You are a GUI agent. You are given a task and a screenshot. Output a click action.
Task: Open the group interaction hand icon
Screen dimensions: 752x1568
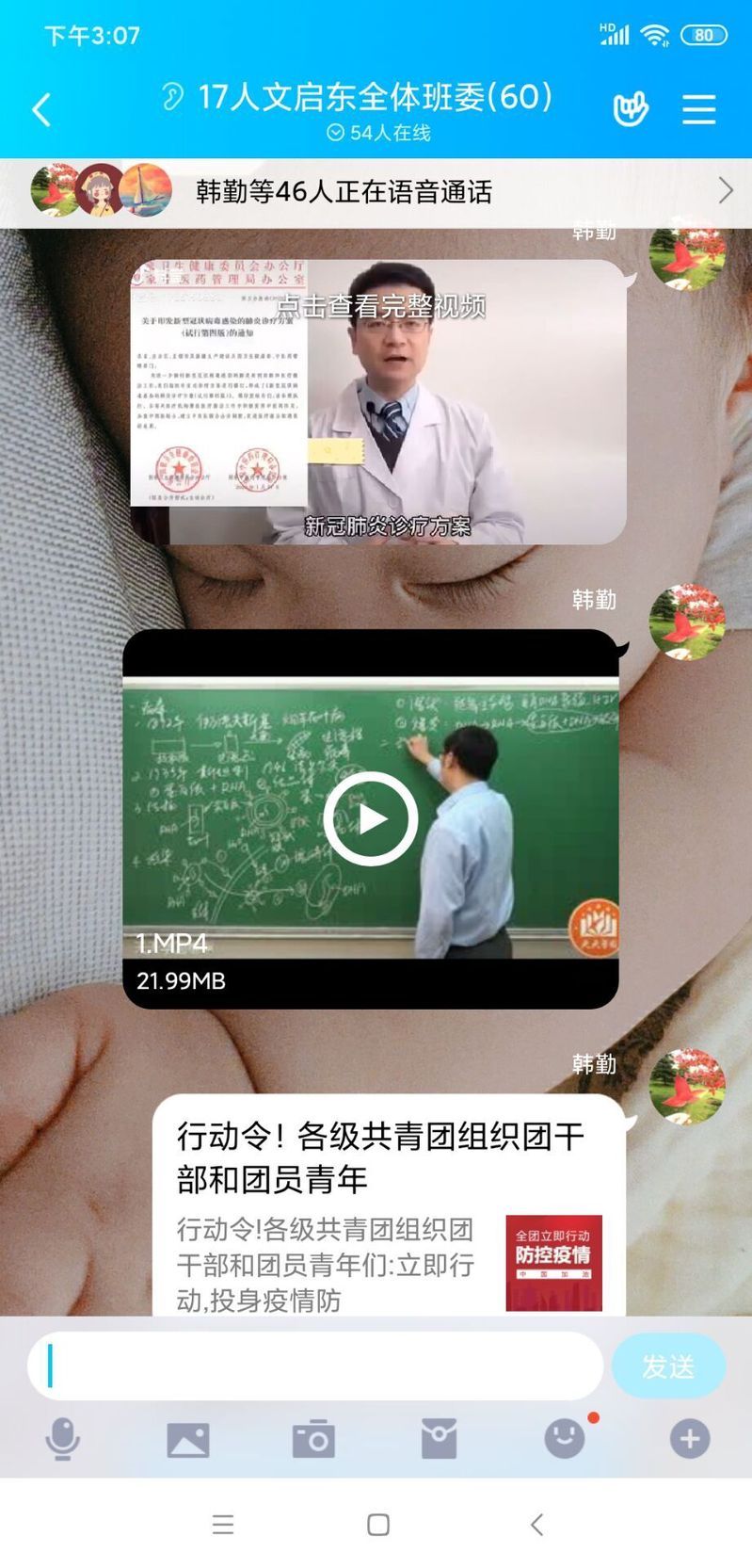pos(630,109)
